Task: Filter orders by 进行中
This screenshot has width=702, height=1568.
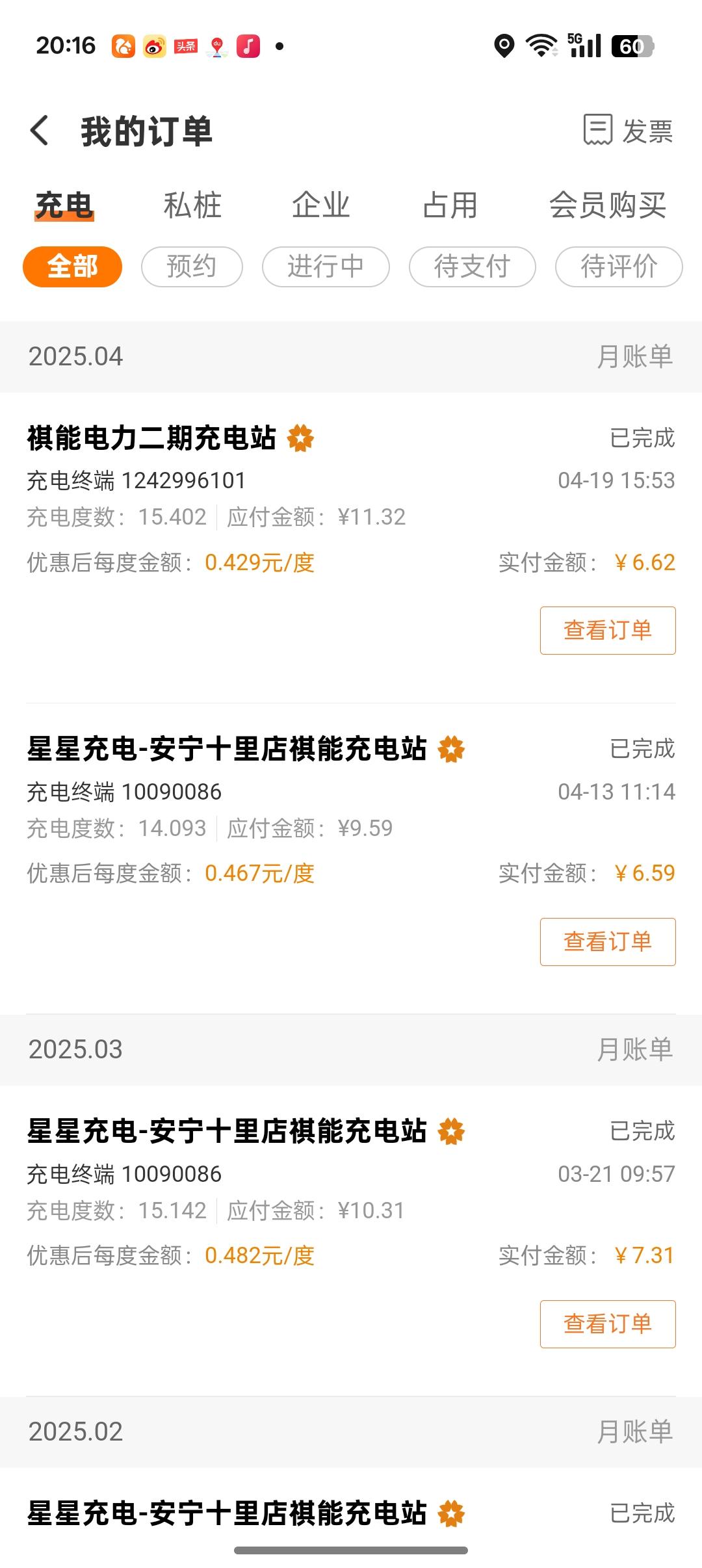Action: pos(326,267)
